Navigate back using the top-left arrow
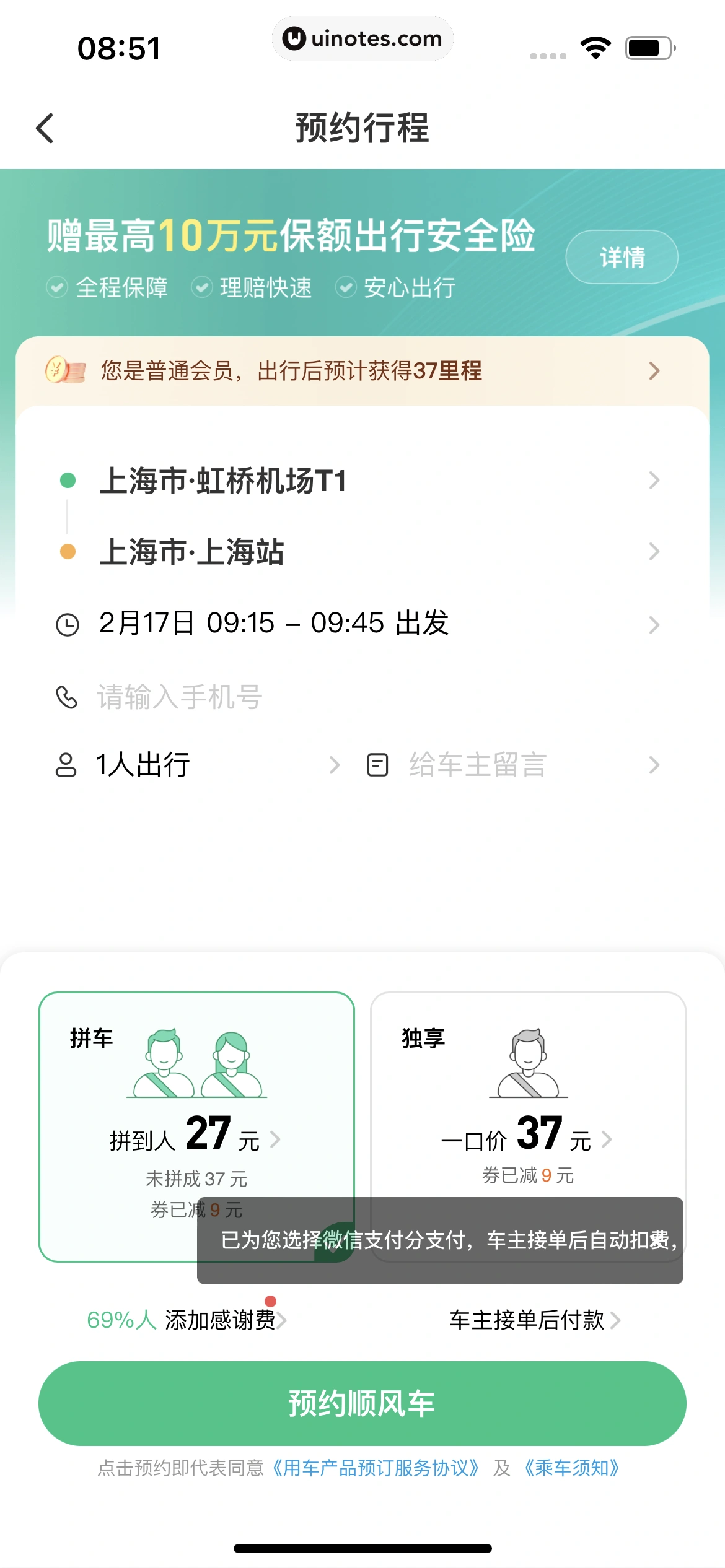The height and width of the screenshot is (1568, 725). pyautogui.click(x=45, y=128)
